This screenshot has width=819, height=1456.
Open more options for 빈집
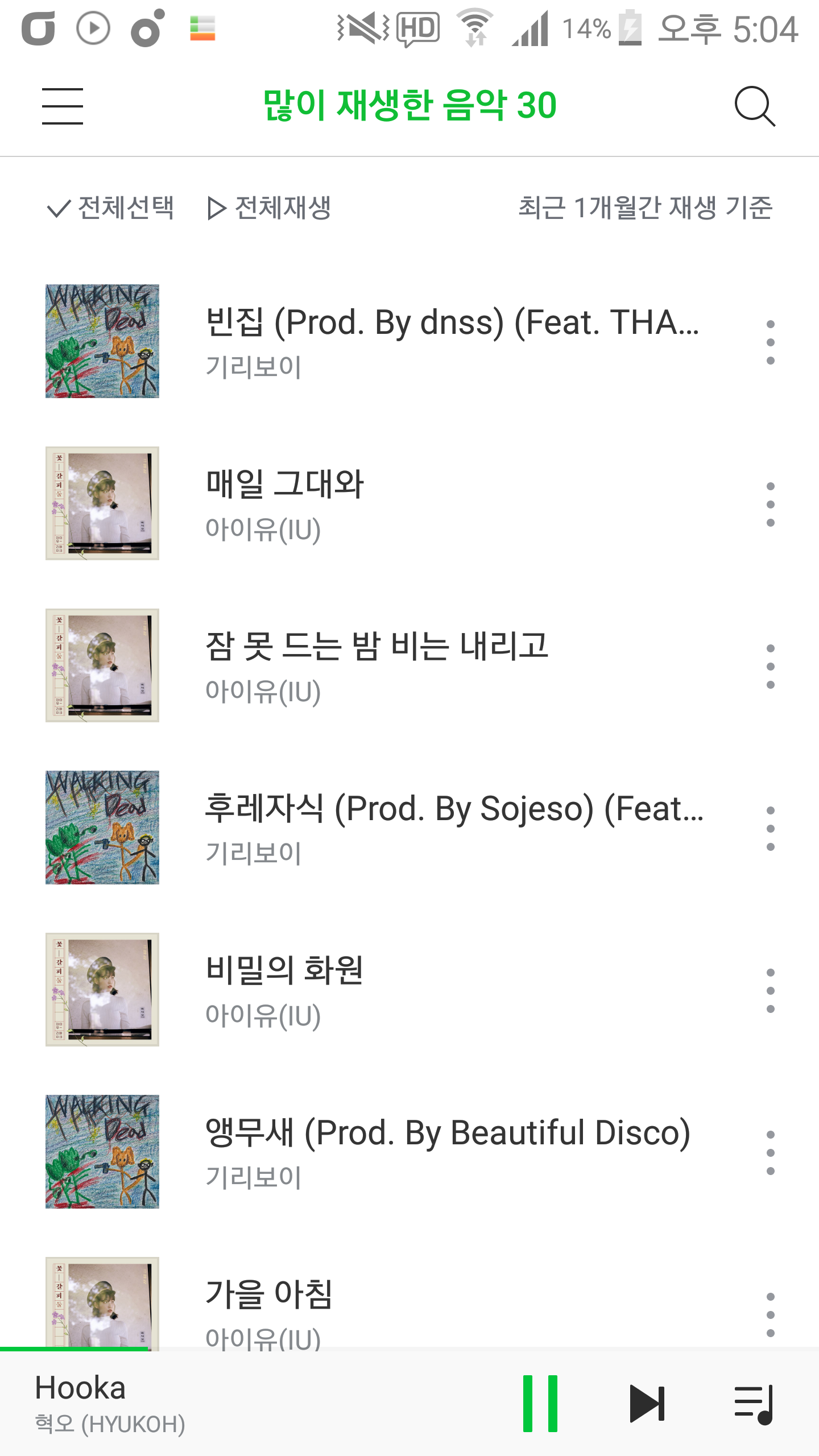[x=770, y=342]
